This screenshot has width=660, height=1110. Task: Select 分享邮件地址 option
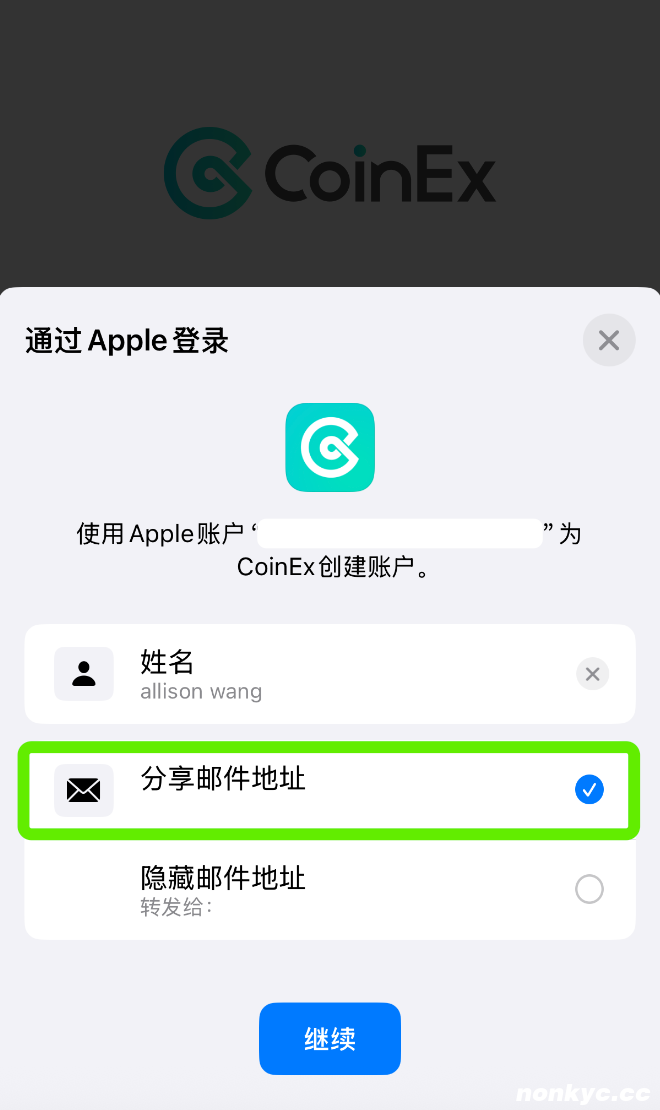[x=589, y=790]
